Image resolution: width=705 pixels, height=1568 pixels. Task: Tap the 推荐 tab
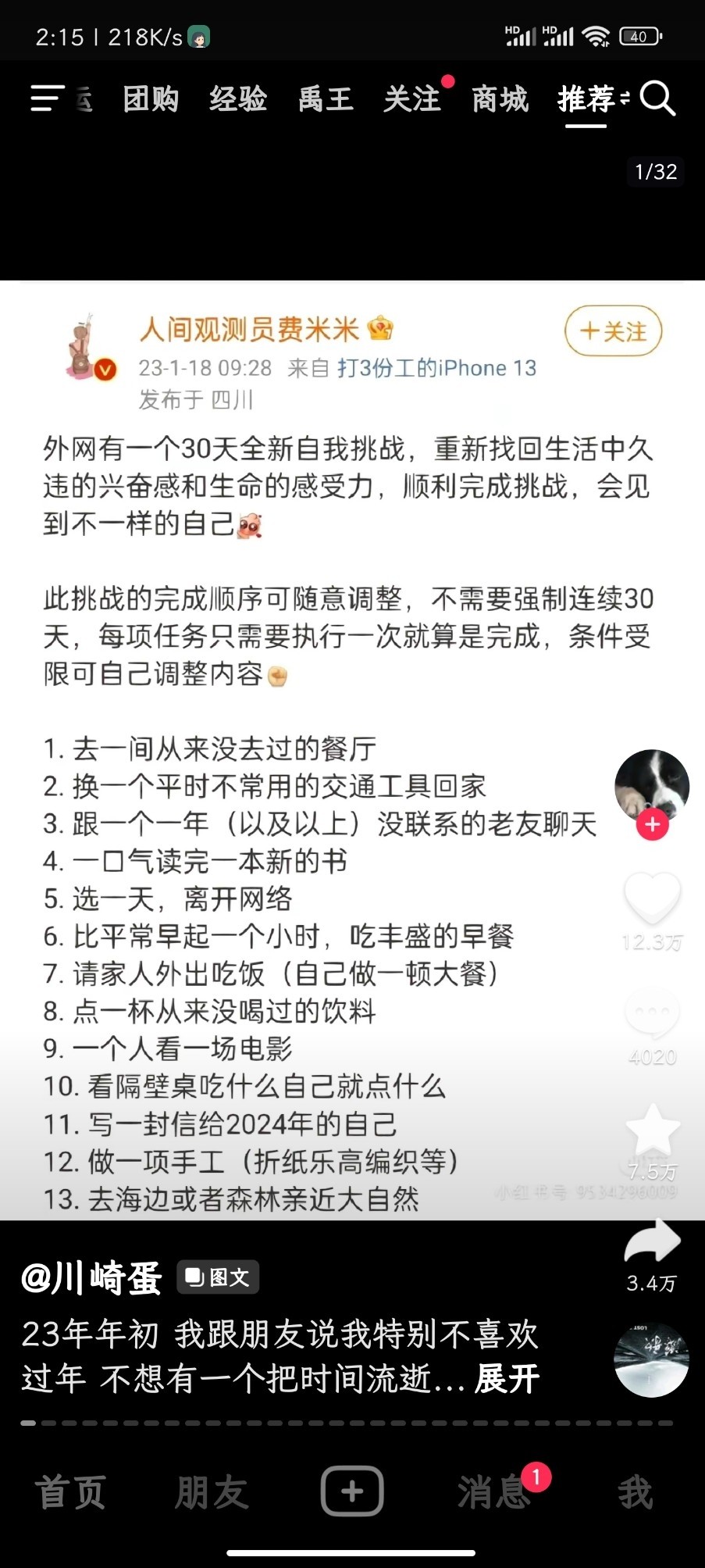(x=586, y=99)
